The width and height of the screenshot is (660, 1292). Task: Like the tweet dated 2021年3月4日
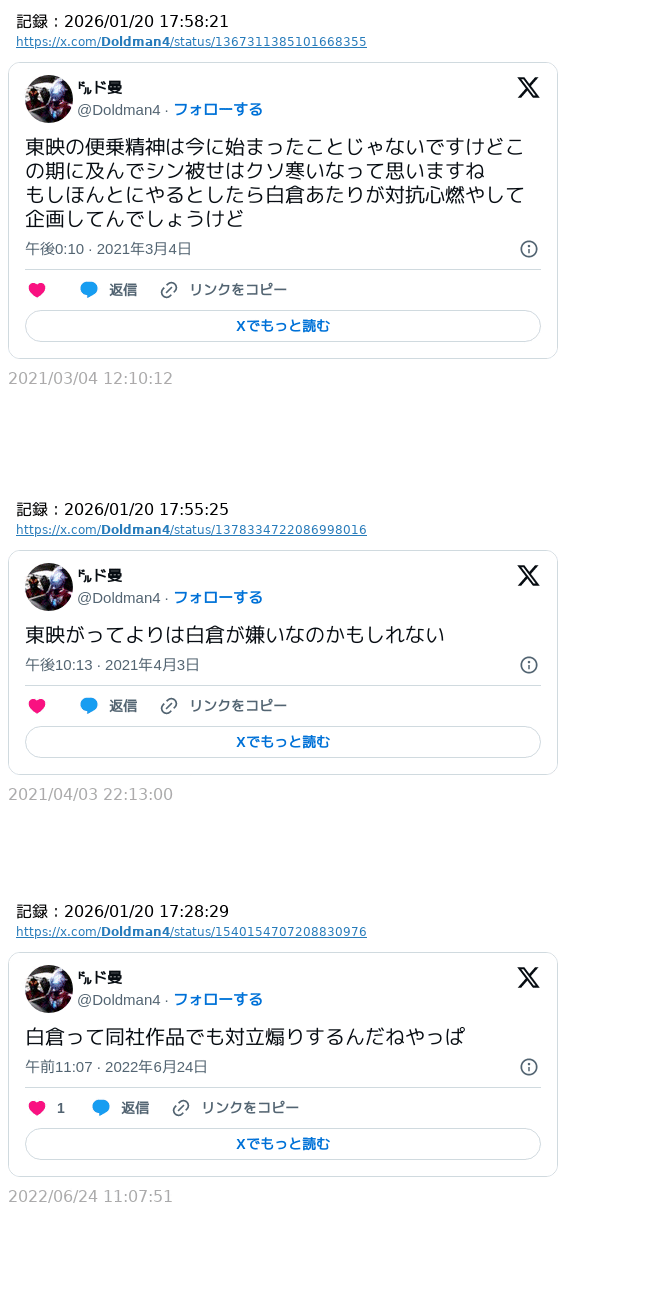(x=37, y=290)
